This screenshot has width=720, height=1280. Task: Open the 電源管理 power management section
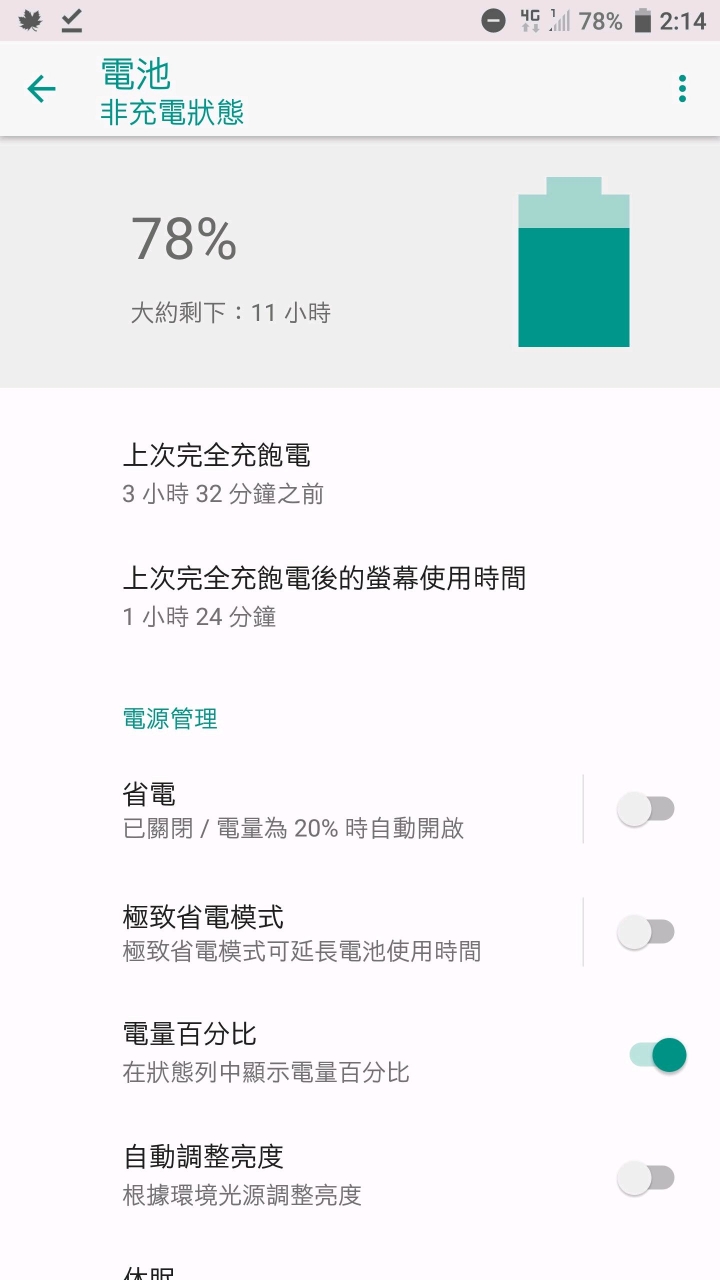pos(170,717)
